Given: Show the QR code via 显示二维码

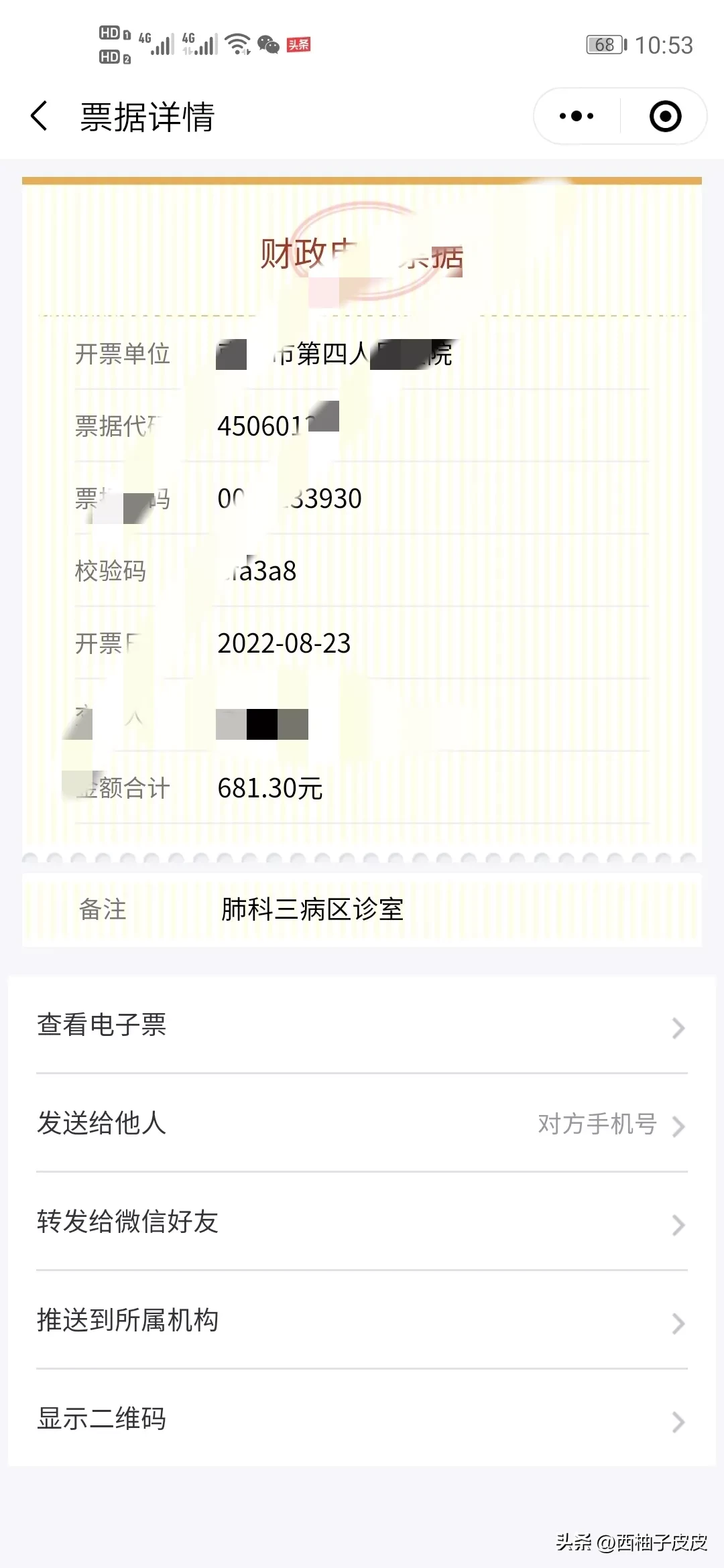Looking at the screenshot, I should pyautogui.click(x=362, y=1419).
